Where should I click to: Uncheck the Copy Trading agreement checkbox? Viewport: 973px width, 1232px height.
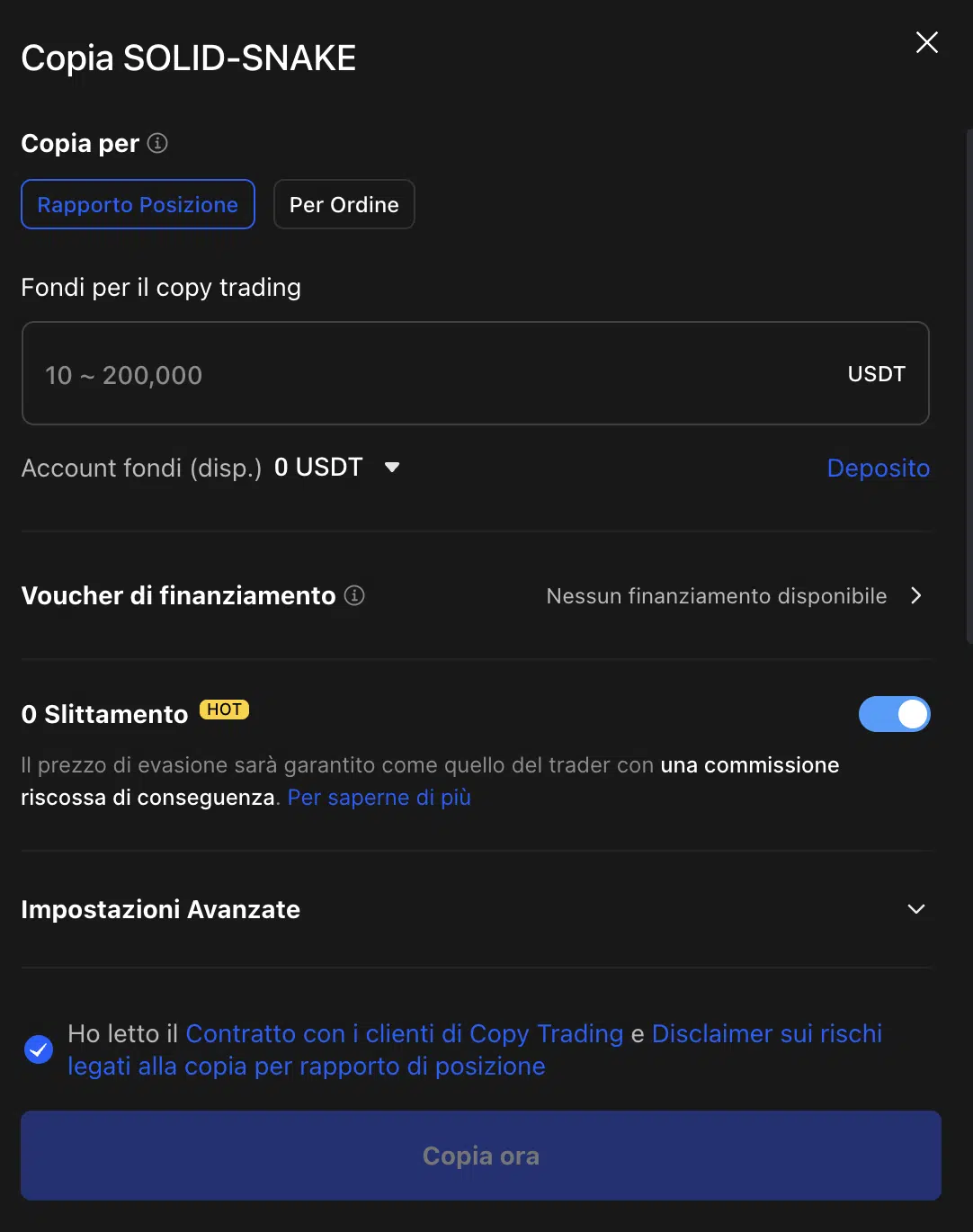point(38,1049)
